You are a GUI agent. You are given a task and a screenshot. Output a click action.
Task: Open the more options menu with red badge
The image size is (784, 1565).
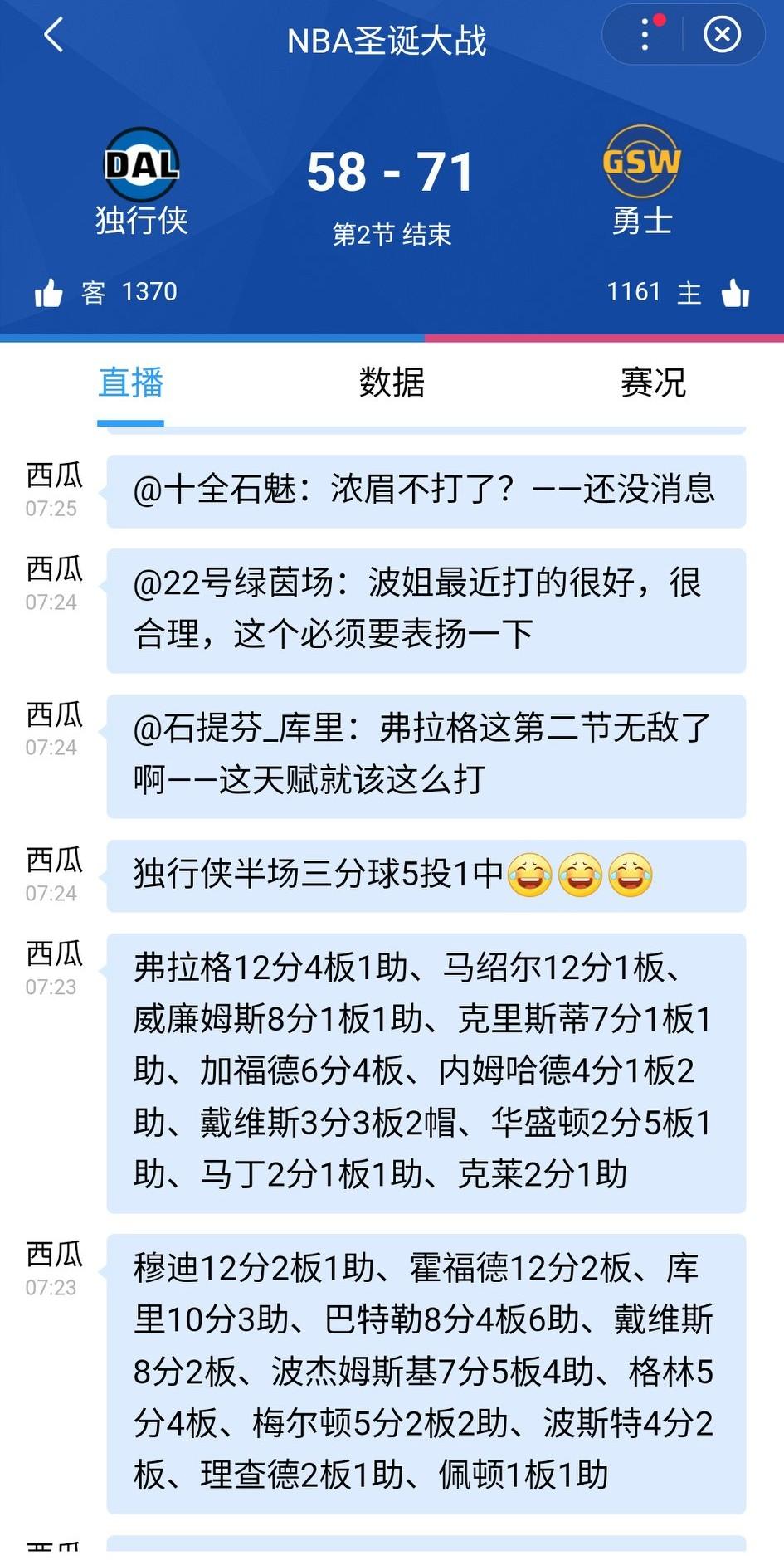click(645, 35)
